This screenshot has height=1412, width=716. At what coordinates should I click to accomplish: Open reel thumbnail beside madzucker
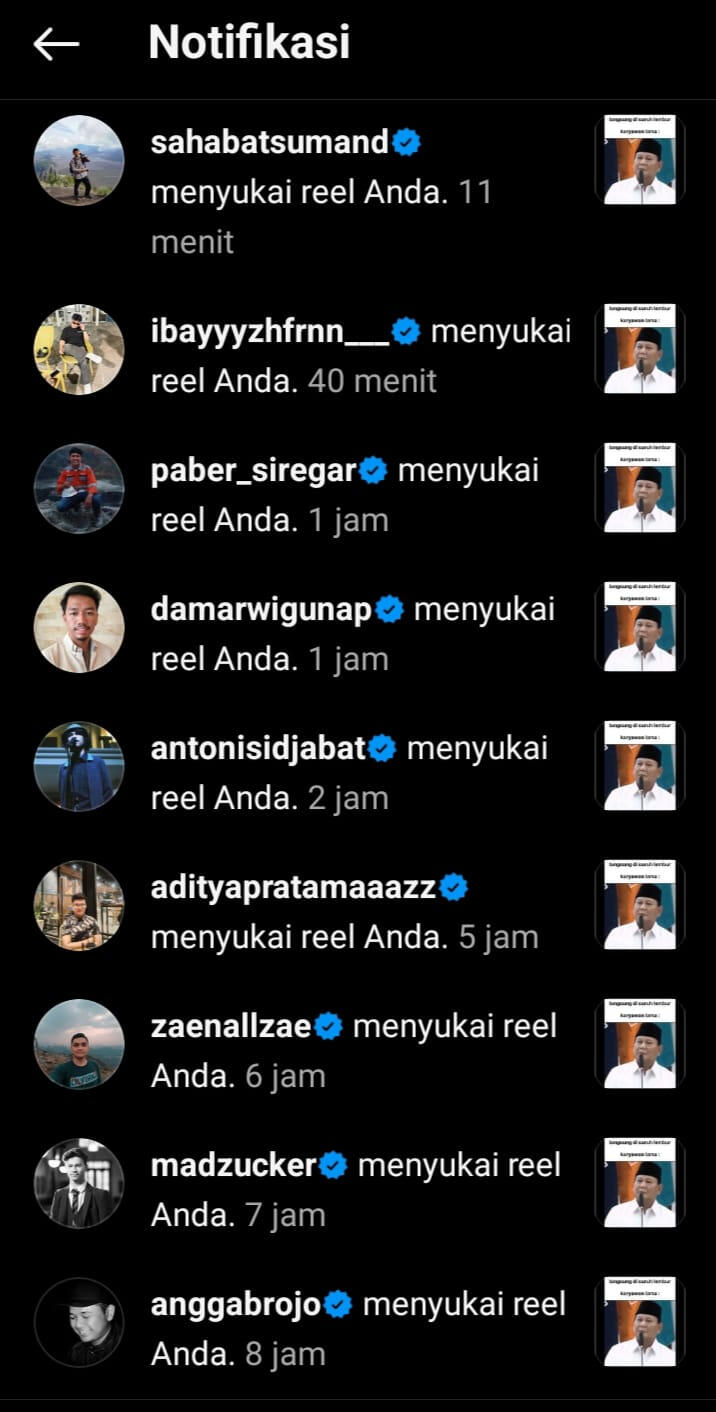[x=640, y=1184]
